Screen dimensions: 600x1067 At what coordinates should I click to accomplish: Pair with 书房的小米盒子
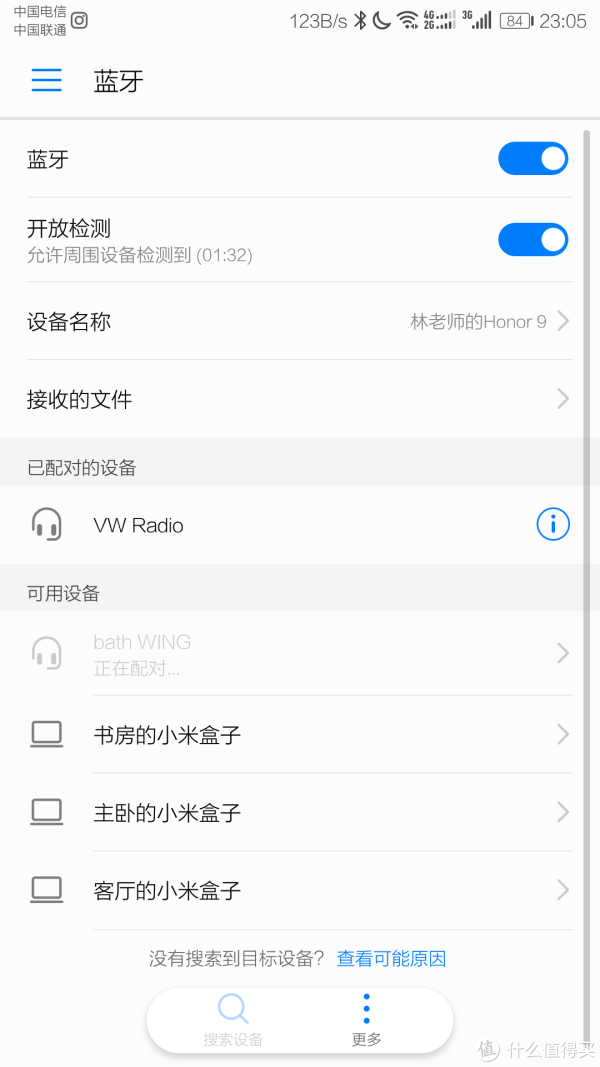click(300, 735)
